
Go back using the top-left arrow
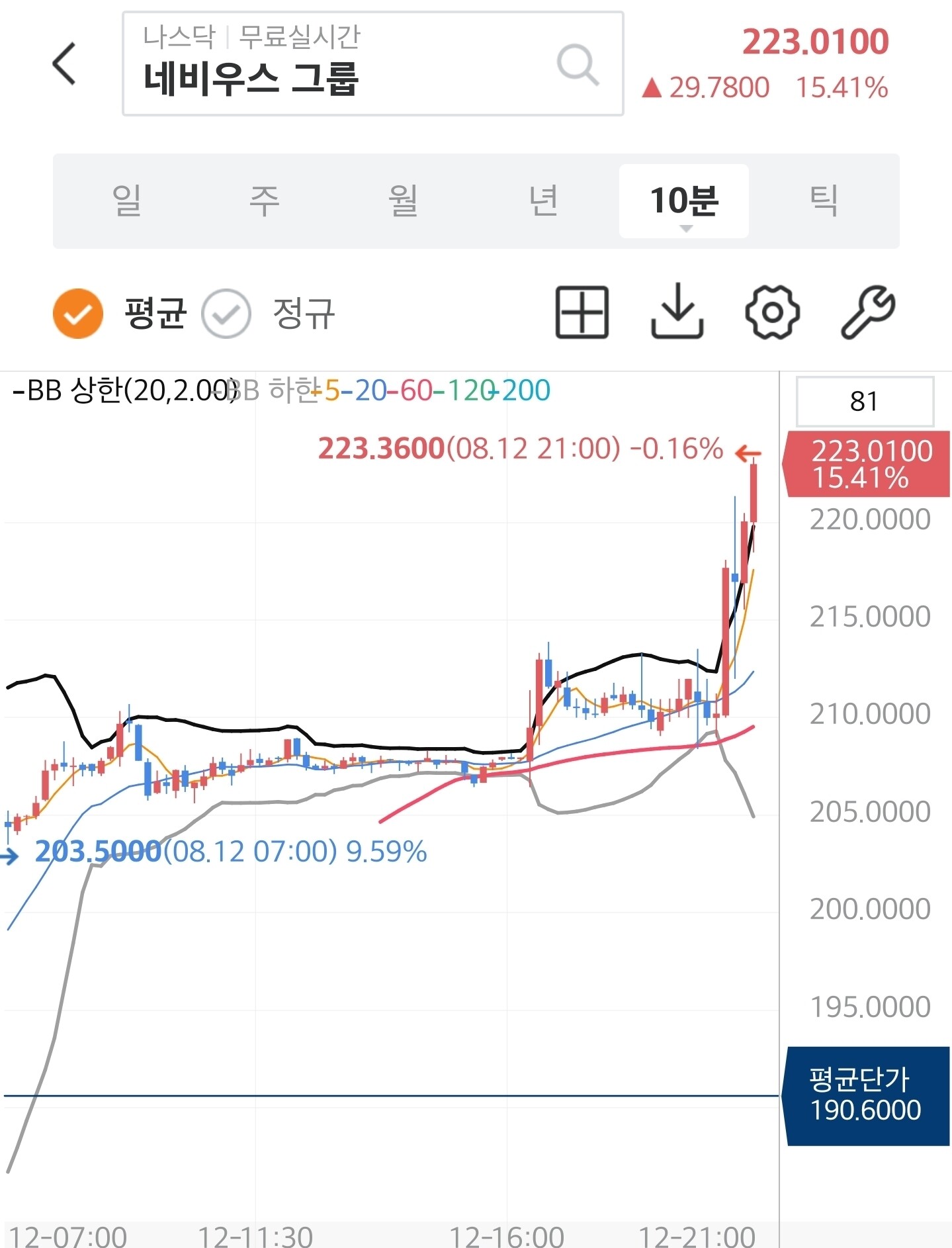pos(64,64)
